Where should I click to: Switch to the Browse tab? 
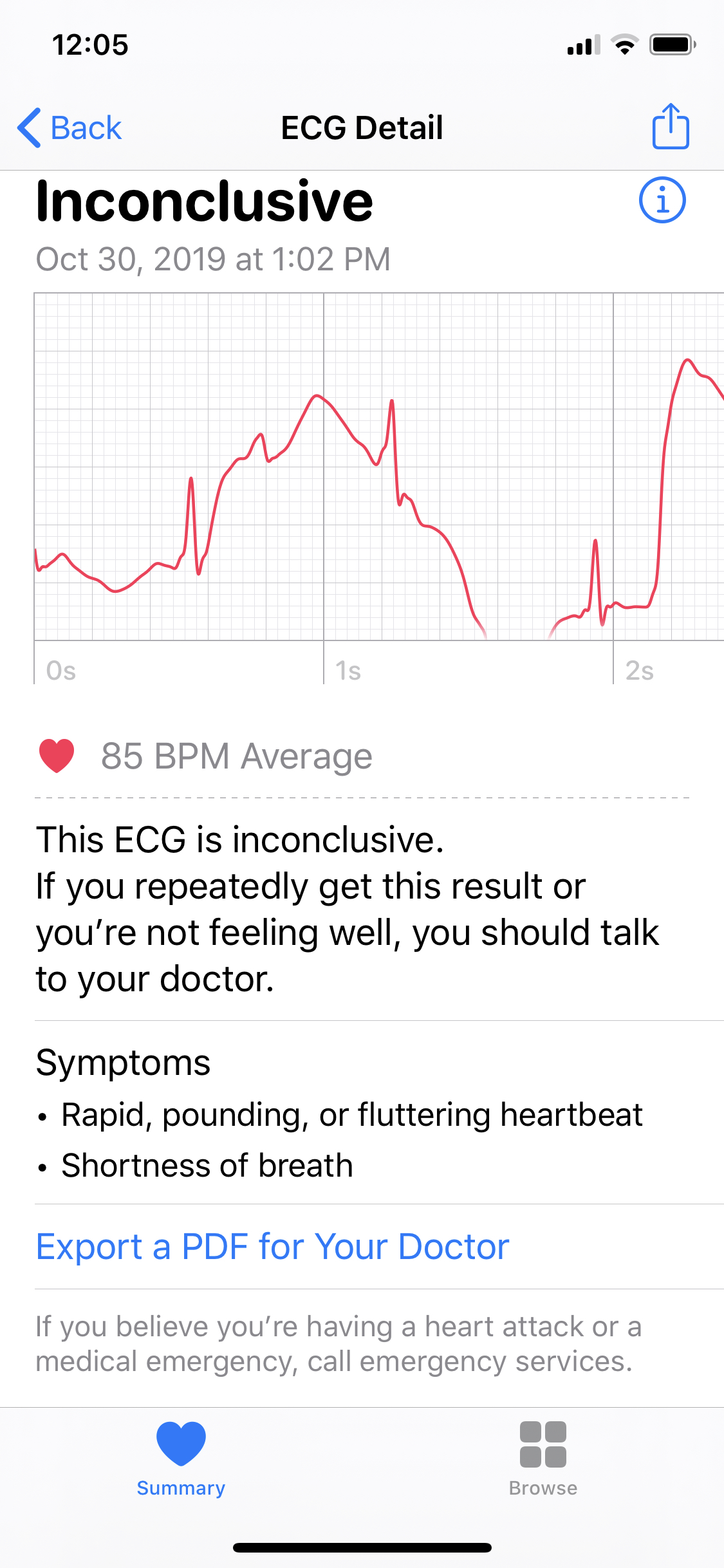pyautogui.click(x=543, y=1458)
